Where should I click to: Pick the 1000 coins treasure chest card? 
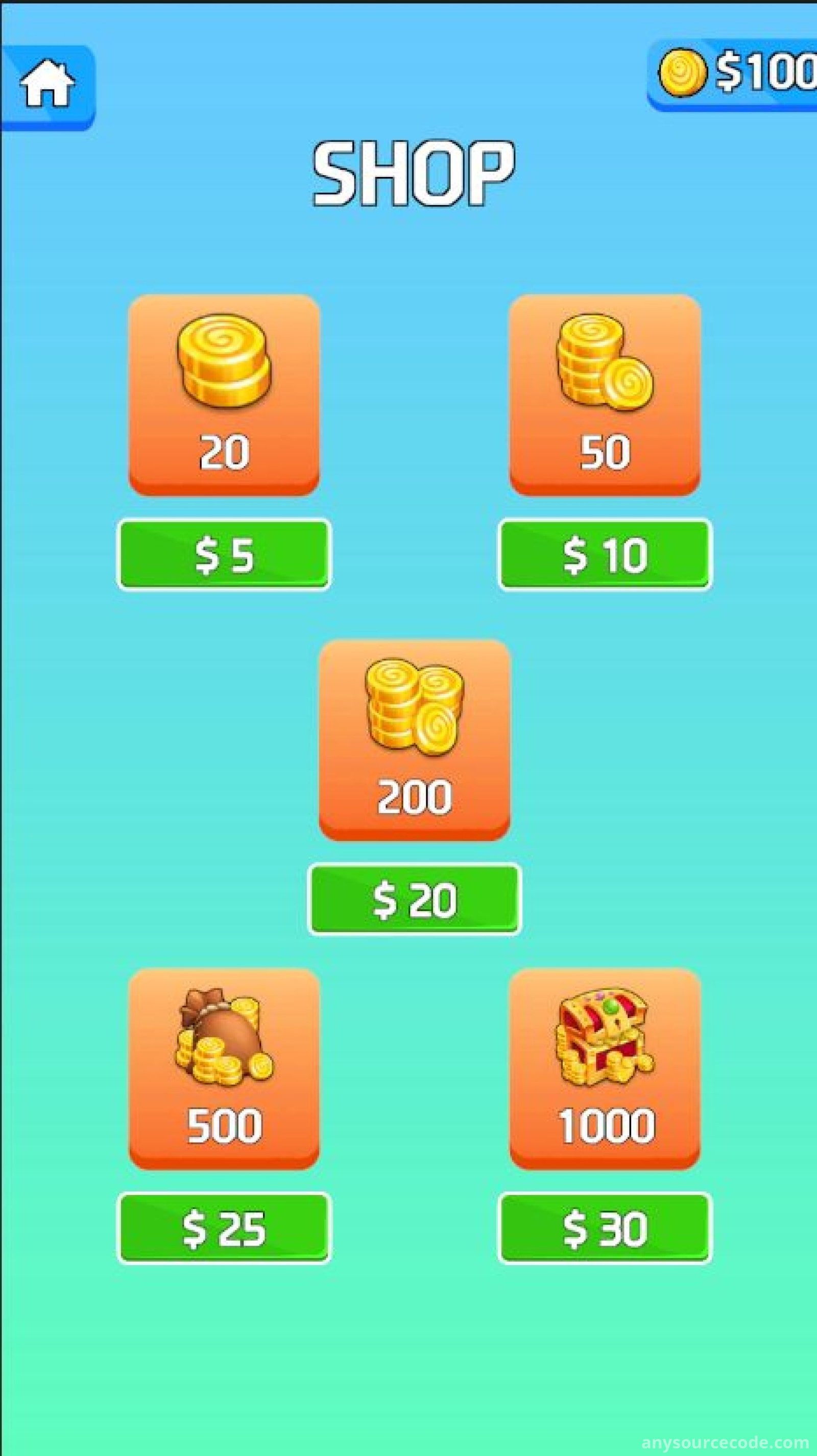(x=605, y=1068)
